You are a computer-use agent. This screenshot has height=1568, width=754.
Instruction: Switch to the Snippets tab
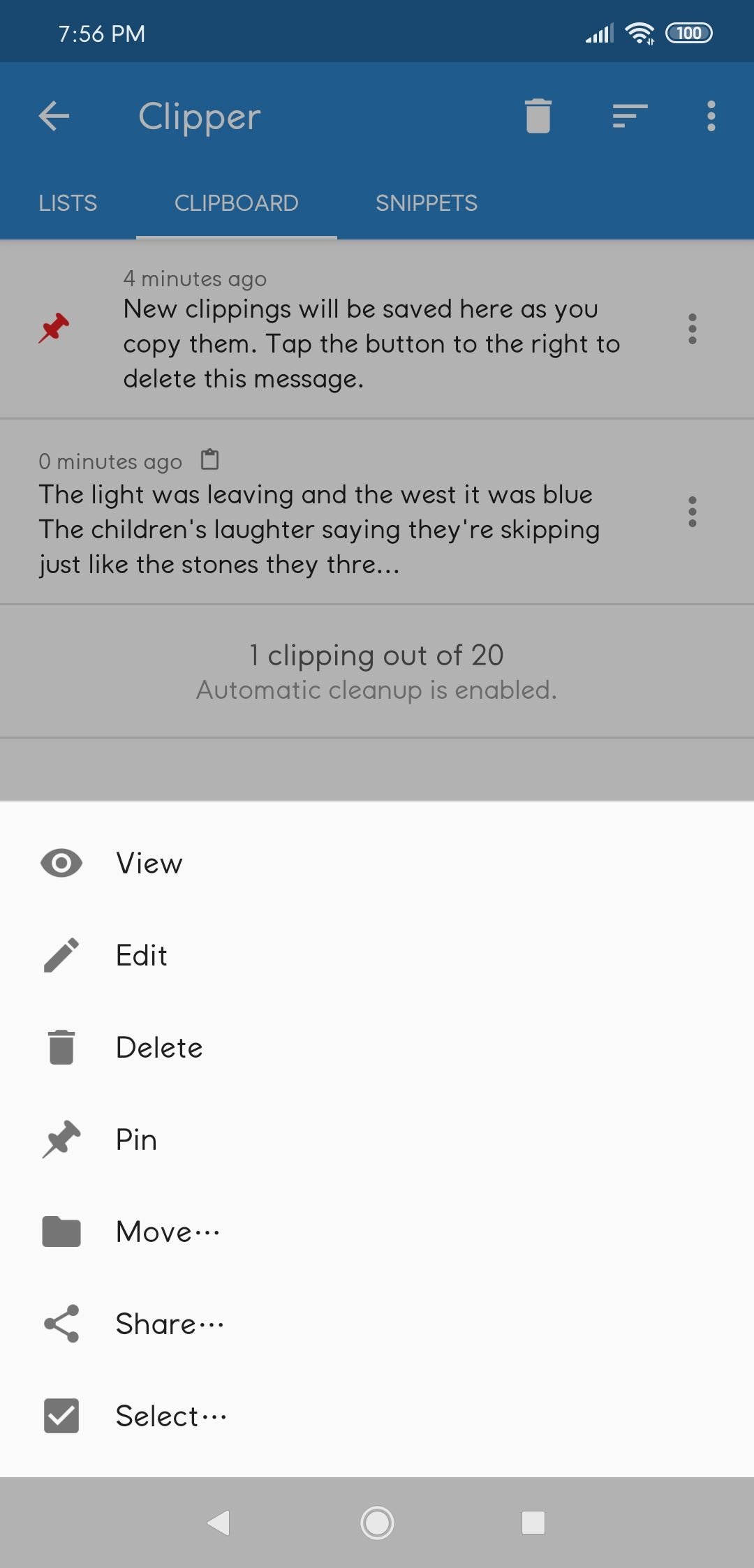(427, 203)
